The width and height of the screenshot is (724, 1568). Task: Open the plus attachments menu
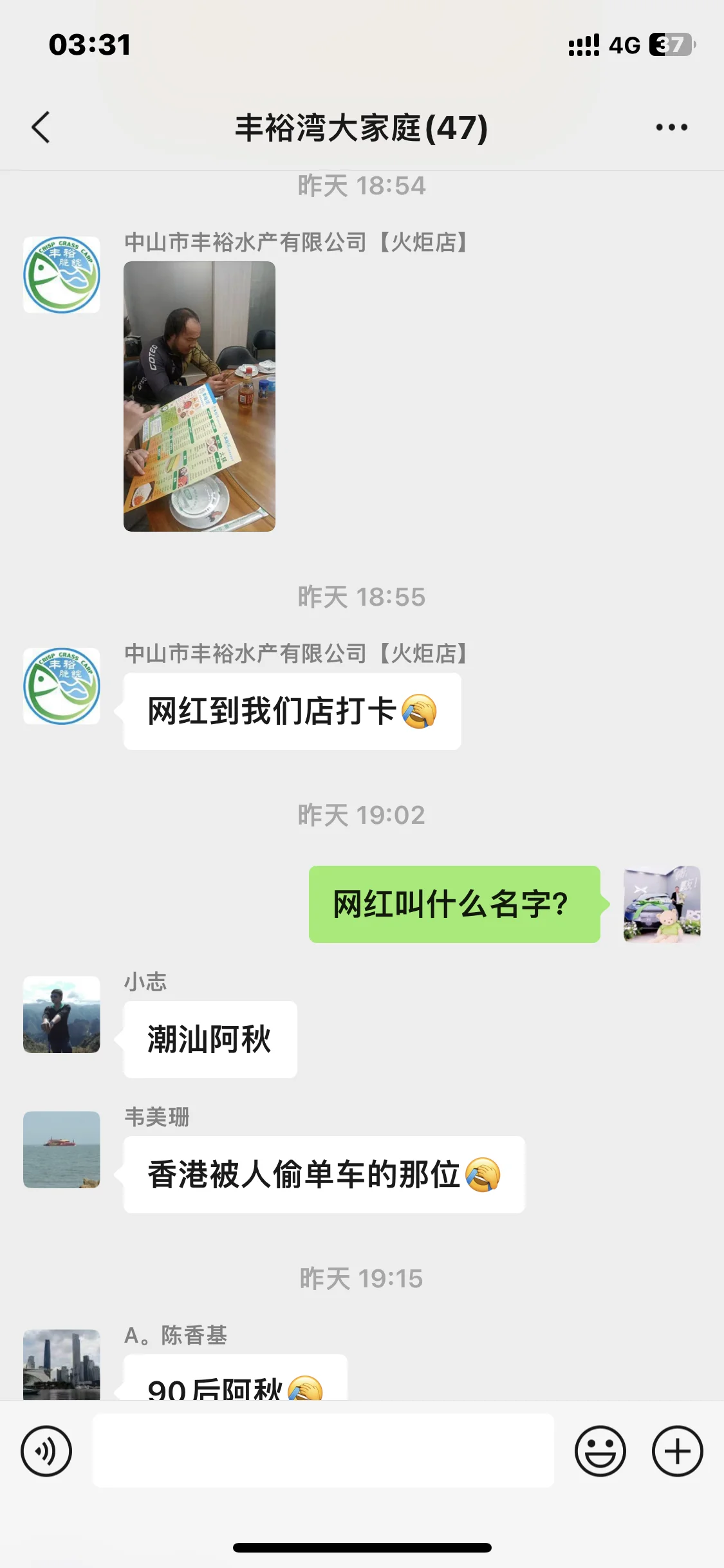[x=677, y=1451]
